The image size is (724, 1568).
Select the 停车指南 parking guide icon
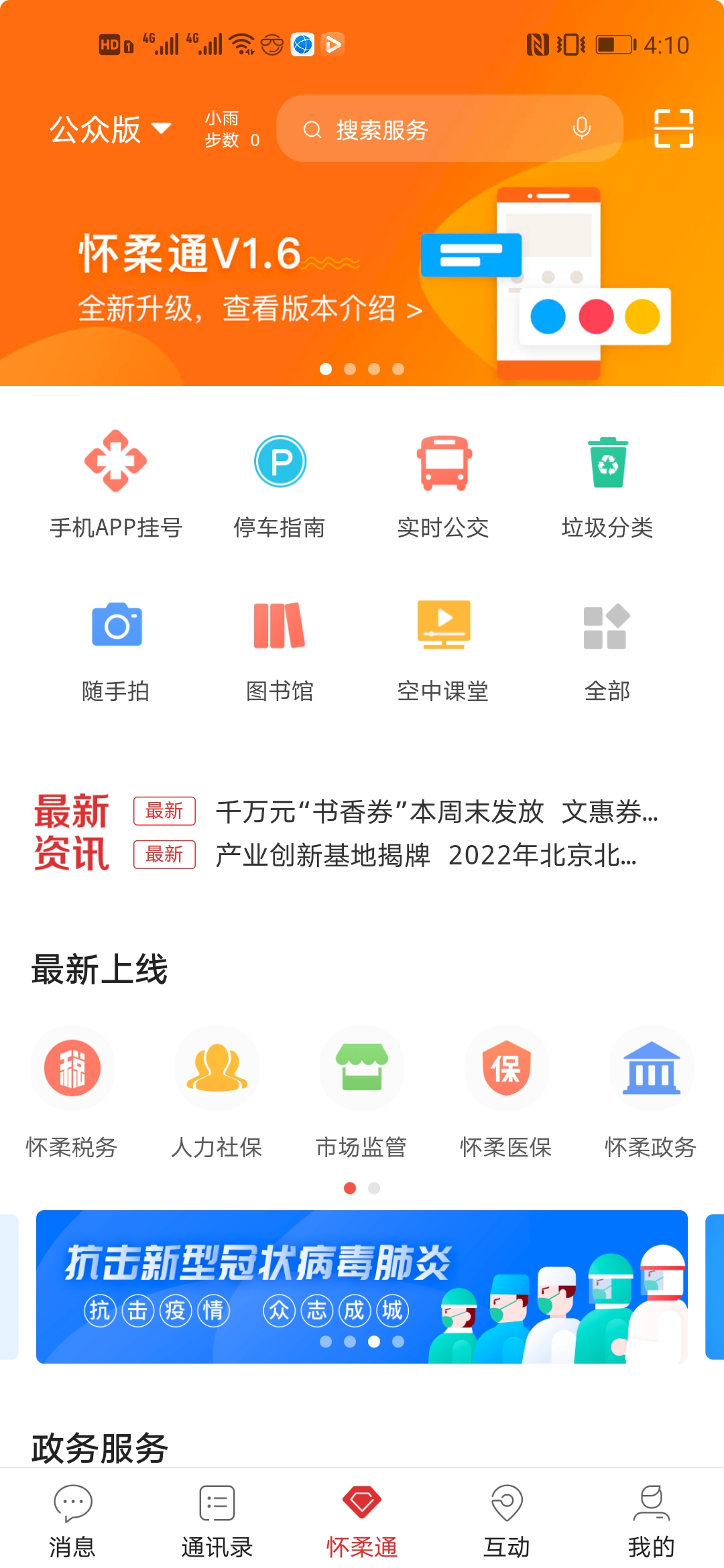pos(280,482)
